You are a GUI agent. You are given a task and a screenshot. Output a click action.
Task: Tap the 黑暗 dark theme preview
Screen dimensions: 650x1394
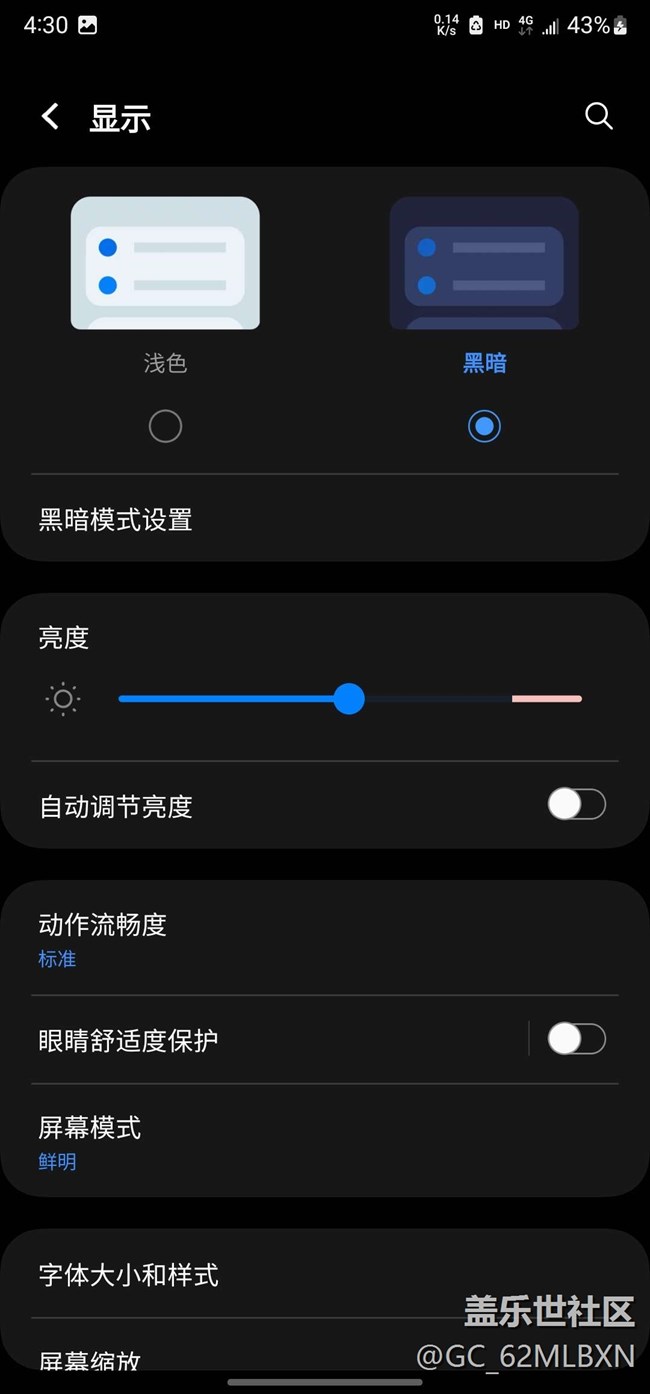[x=484, y=263]
